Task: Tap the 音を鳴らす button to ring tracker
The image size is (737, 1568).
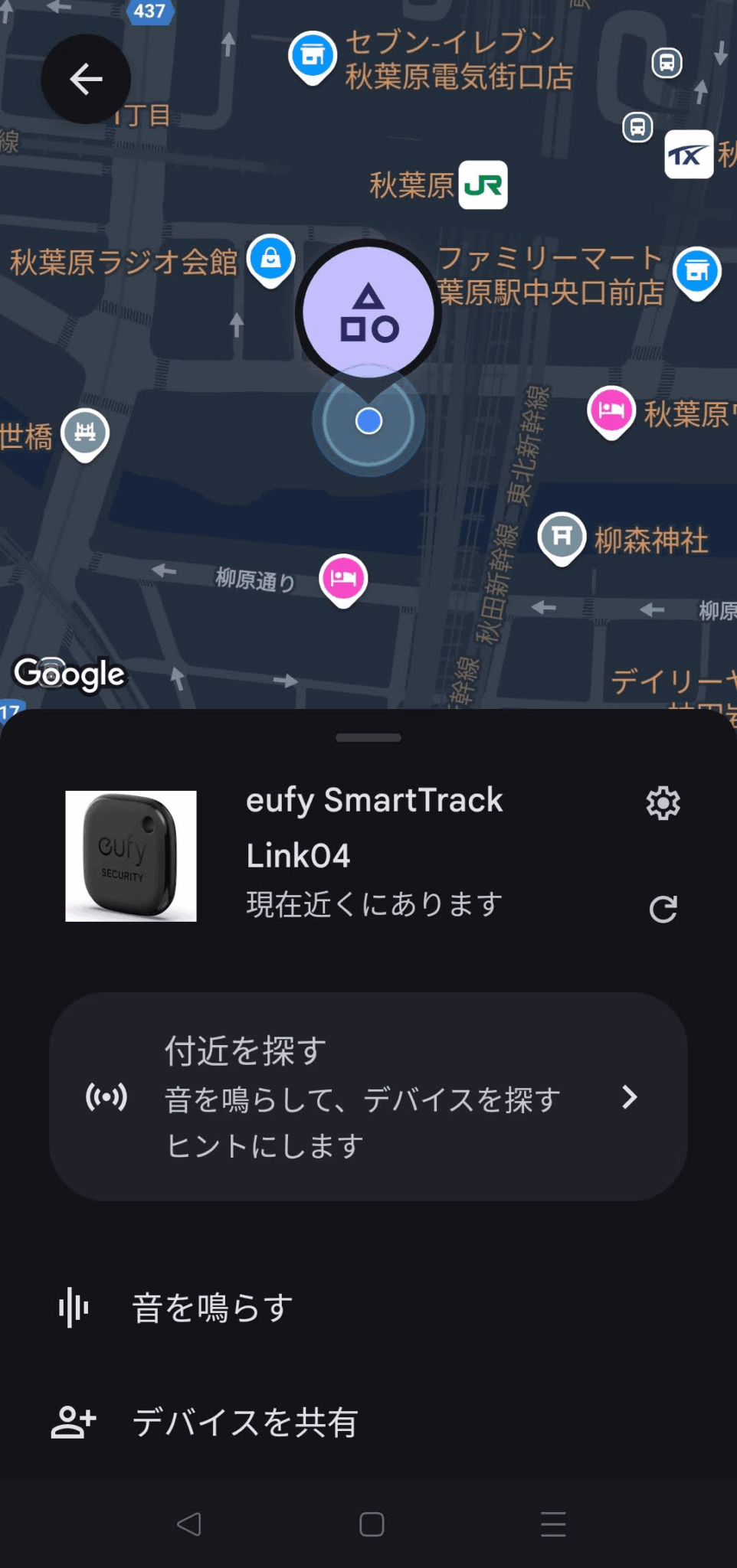Action: [x=211, y=1306]
